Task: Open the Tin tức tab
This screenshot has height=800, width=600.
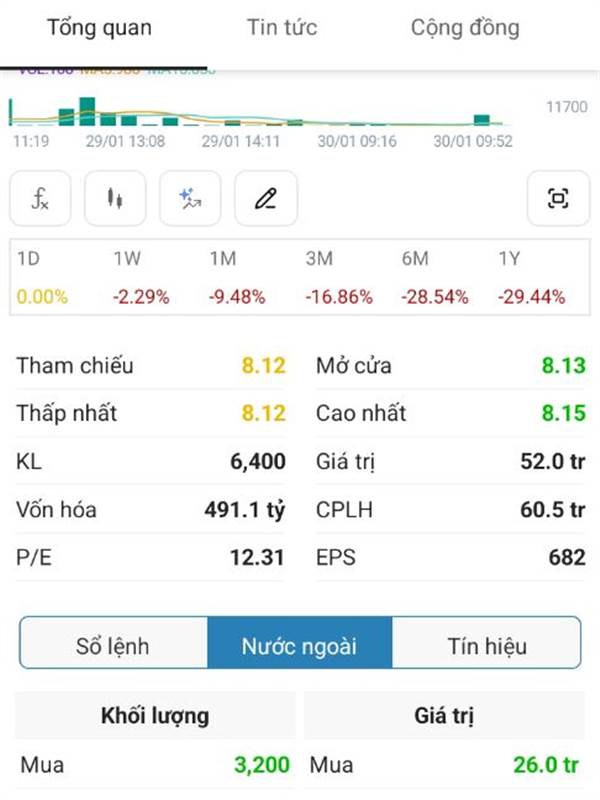Action: [282, 27]
